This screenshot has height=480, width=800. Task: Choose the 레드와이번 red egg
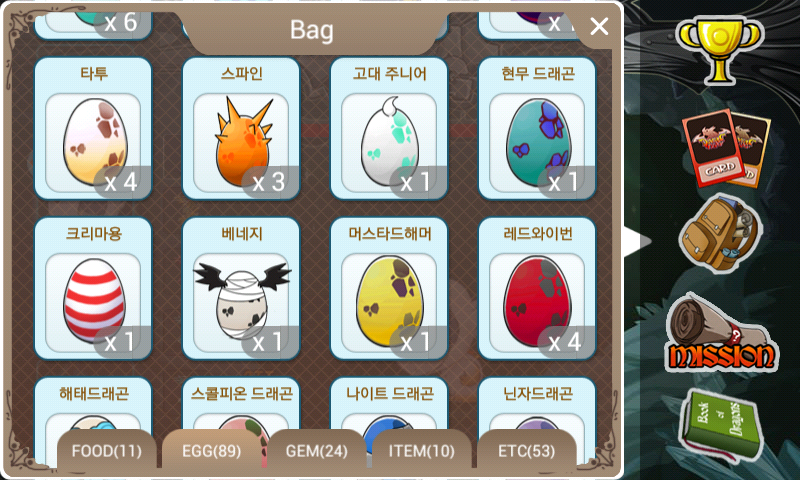coord(537,288)
